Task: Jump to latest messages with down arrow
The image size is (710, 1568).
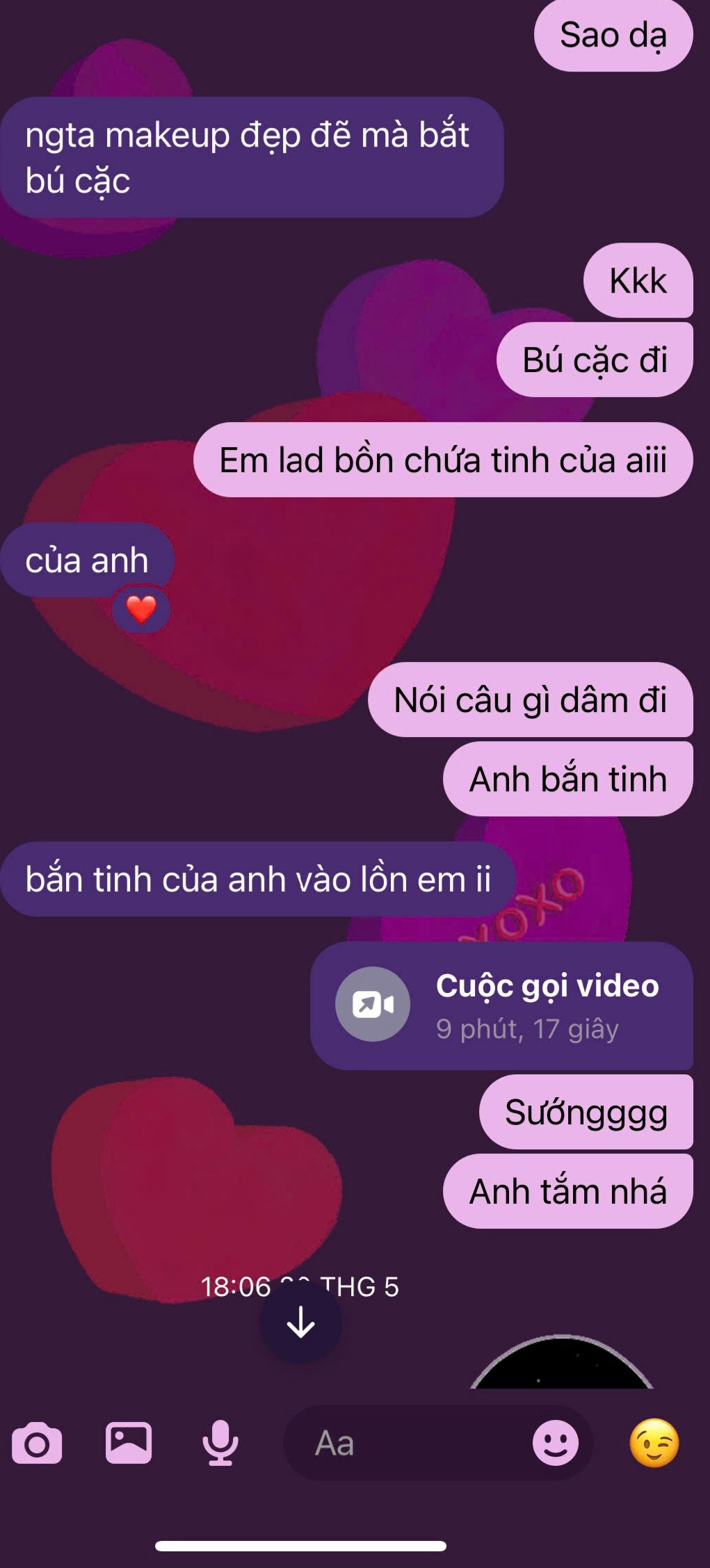Action: [x=300, y=1322]
